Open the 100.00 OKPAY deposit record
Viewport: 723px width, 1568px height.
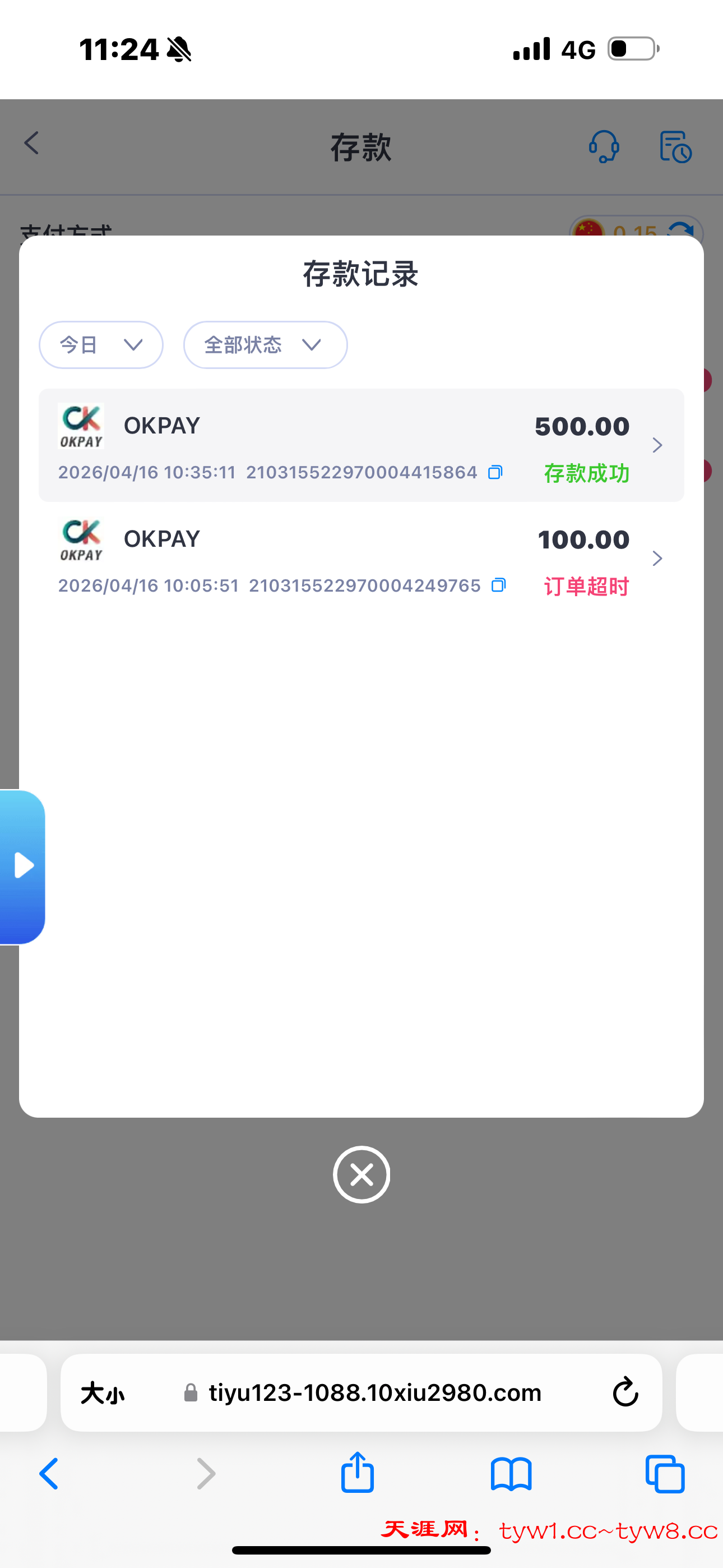[361, 558]
